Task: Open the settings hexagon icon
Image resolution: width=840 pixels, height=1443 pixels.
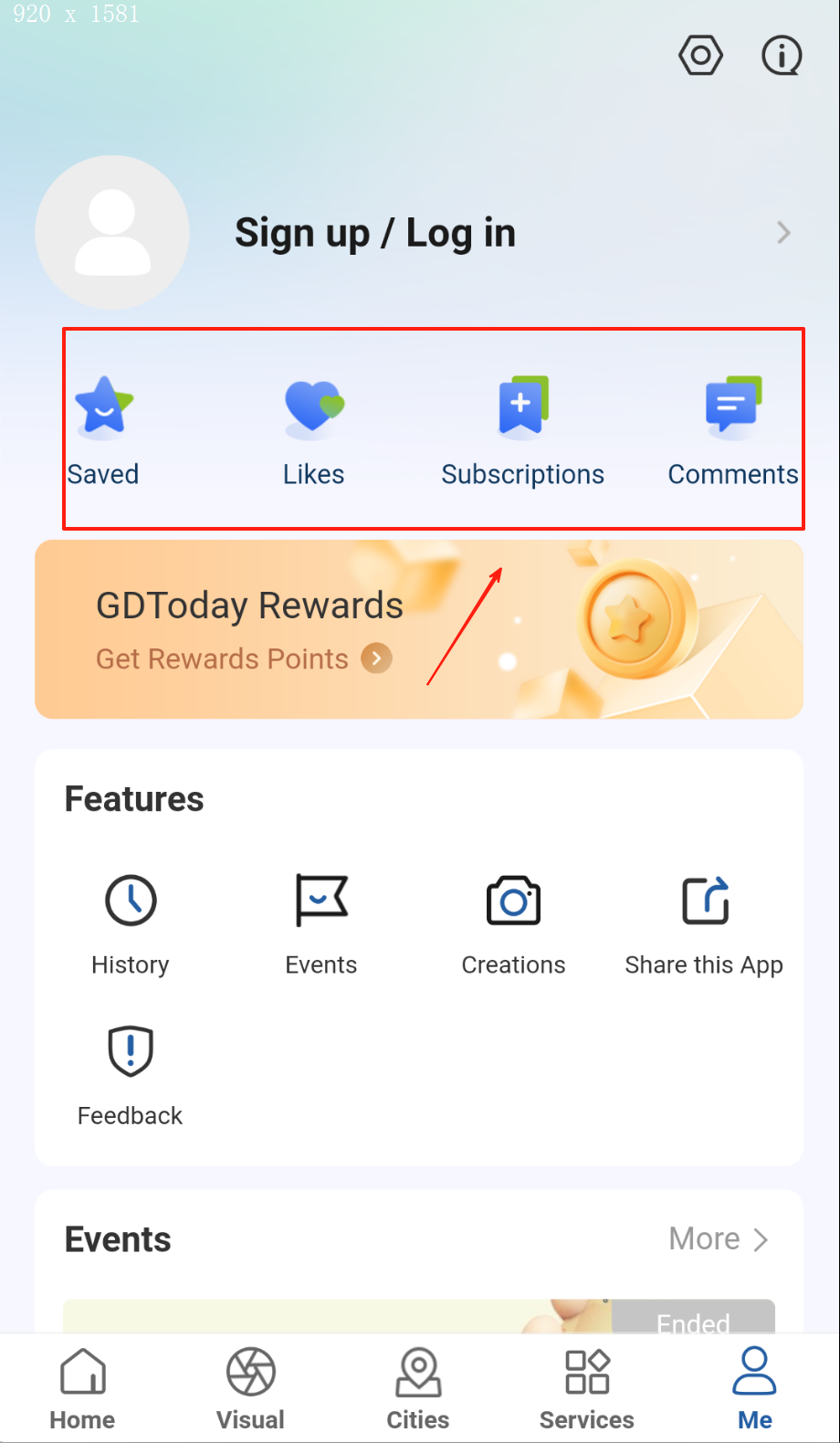Action: coord(700,56)
